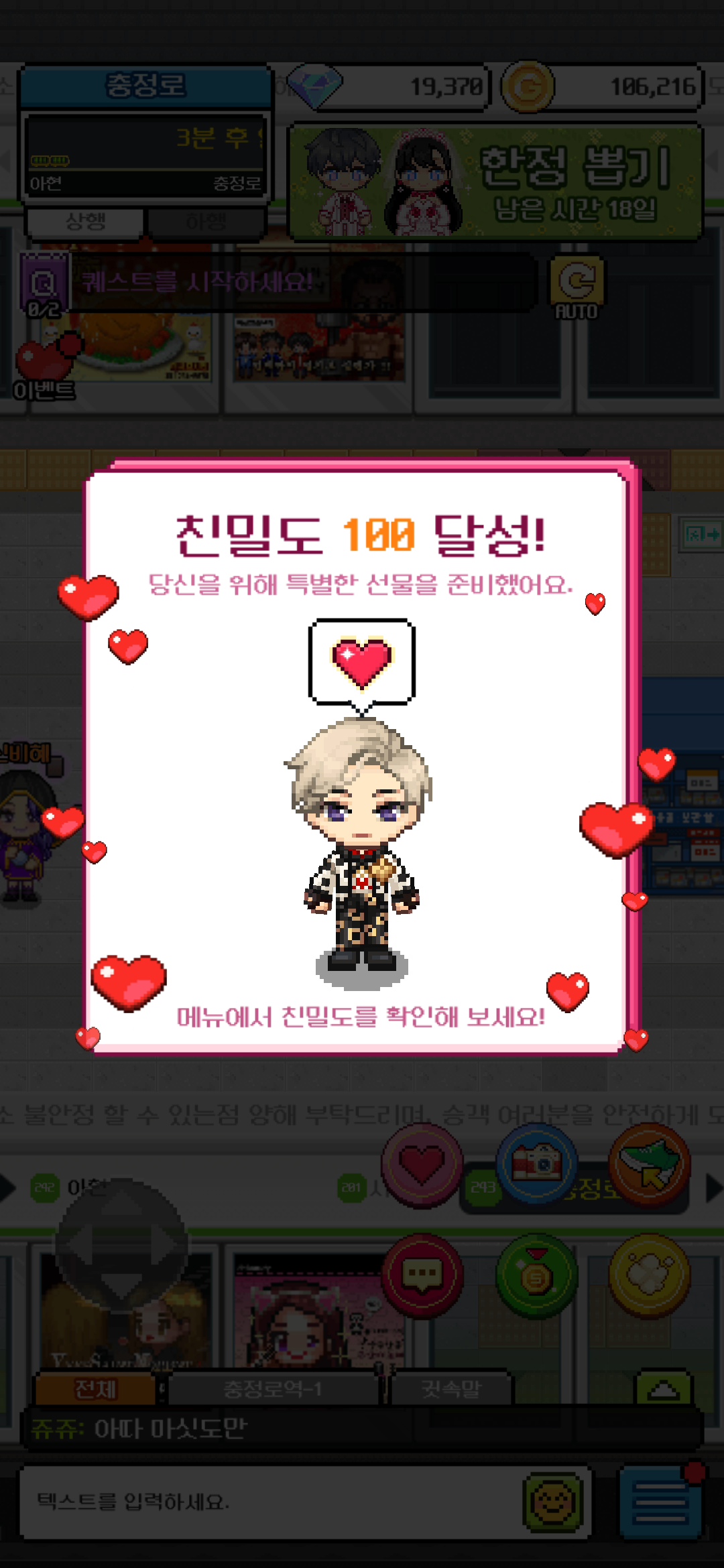This screenshot has height=1568, width=724.
Task: Tap the green sneaker button
Action: coord(650,1164)
